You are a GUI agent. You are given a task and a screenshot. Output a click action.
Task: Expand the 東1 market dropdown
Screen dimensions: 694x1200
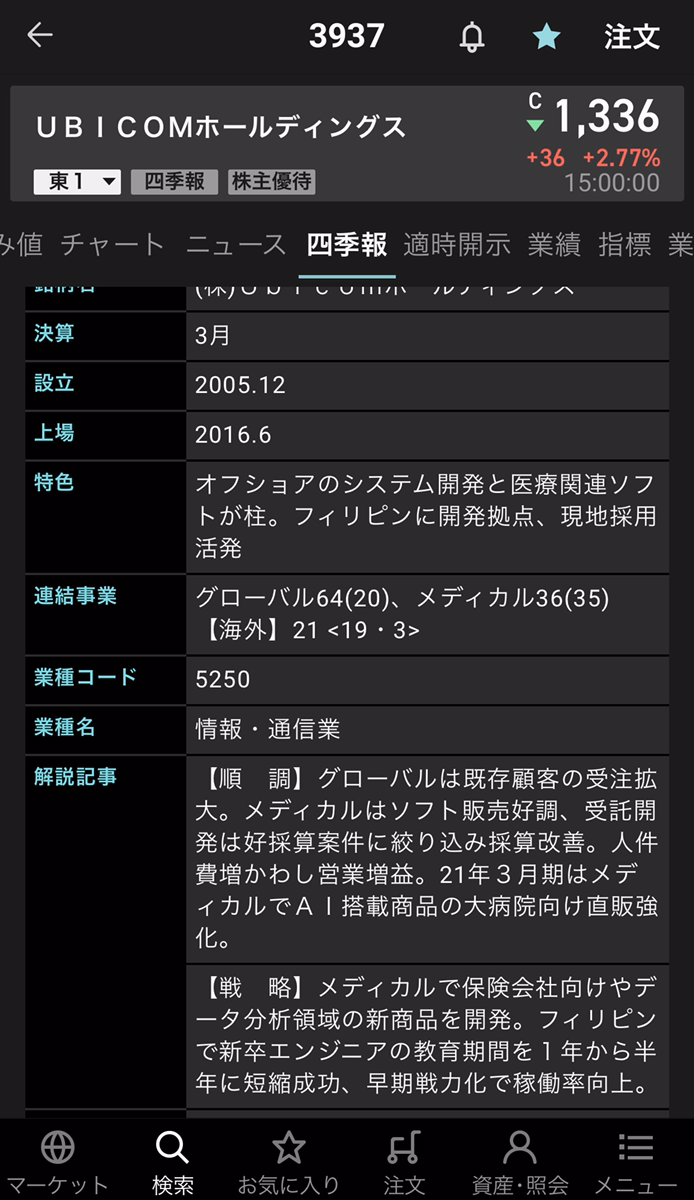pos(78,182)
